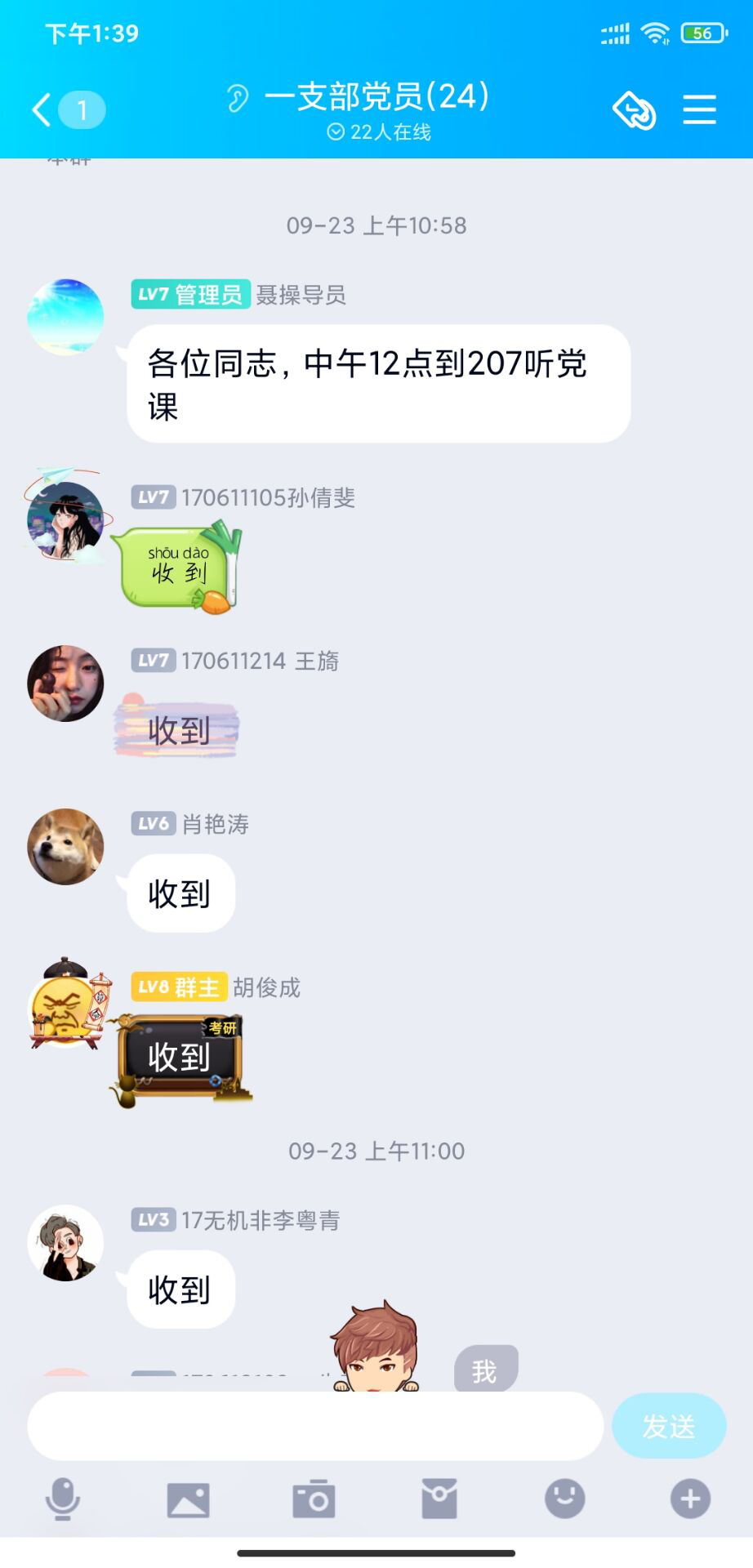Viewport: 753px width, 1568px height.
Task: Open the group menu with three lines
Action: pos(699,110)
